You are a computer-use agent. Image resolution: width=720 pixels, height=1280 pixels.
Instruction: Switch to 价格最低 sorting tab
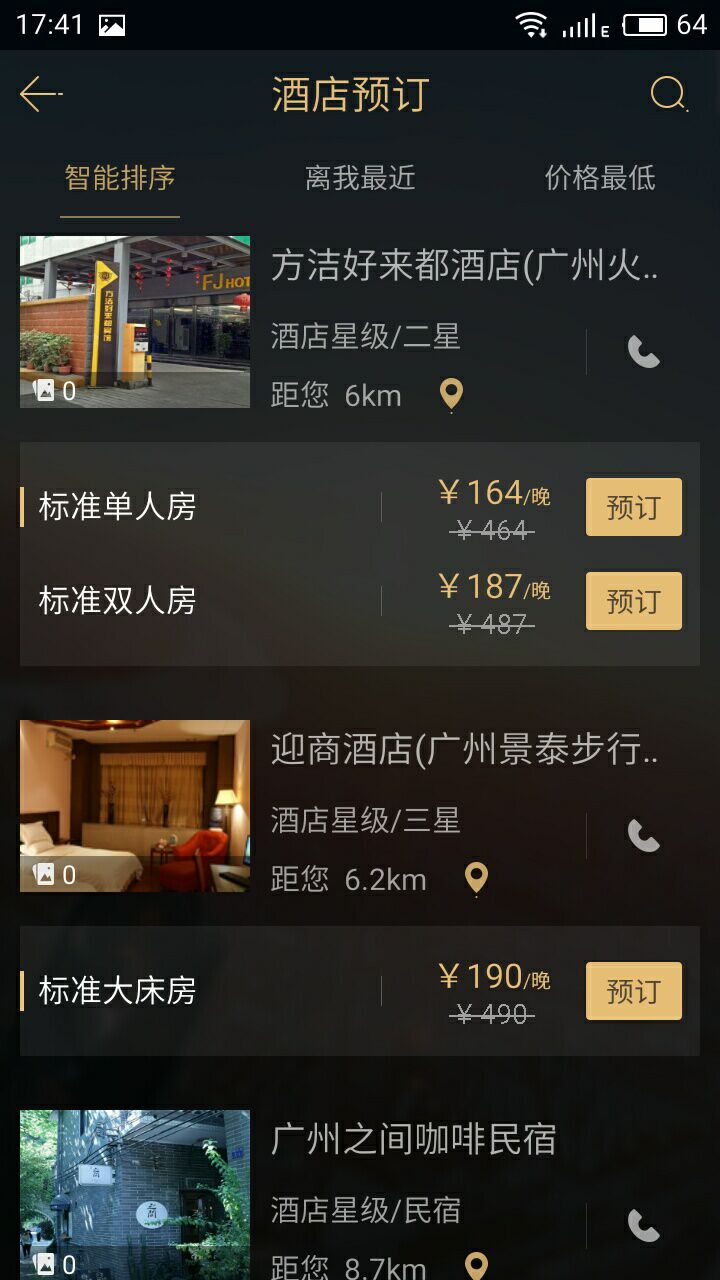[x=599, y=178]
